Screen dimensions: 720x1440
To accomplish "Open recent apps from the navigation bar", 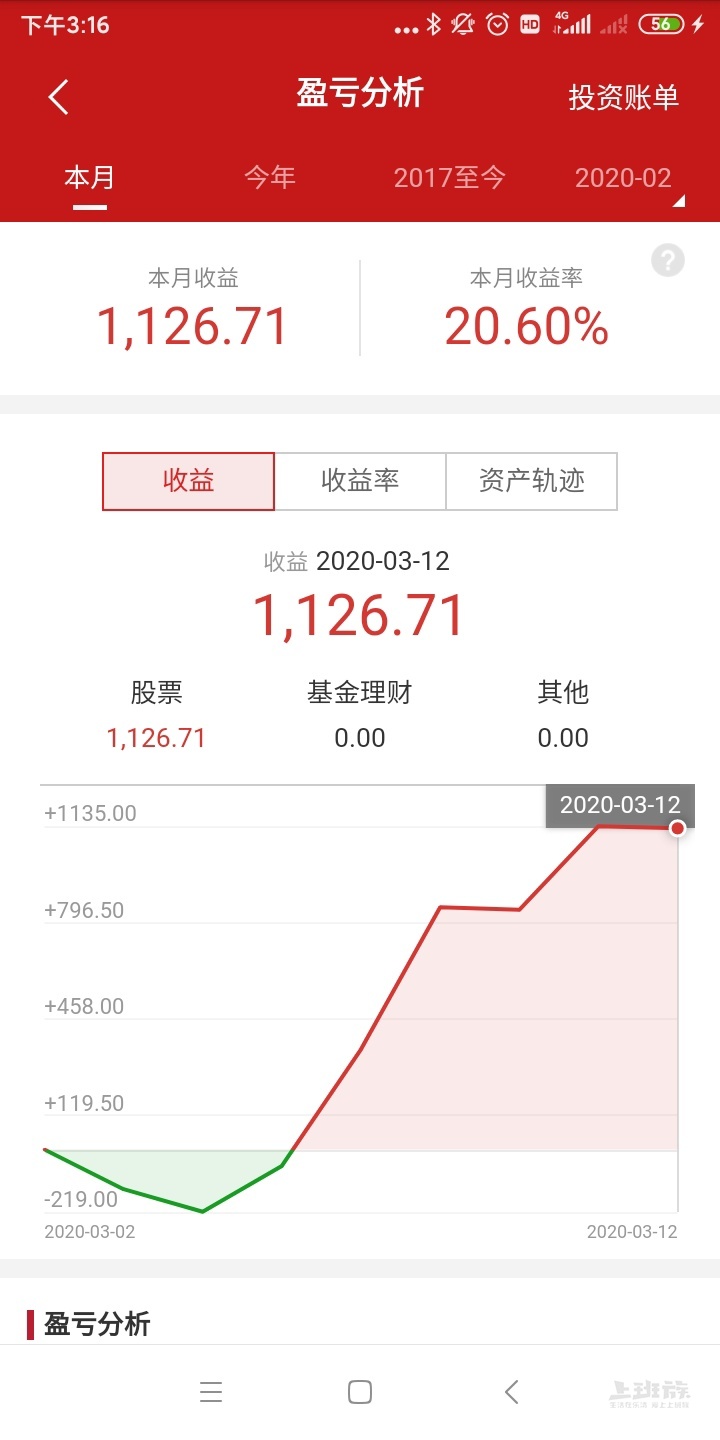I will pos(210,1391).
